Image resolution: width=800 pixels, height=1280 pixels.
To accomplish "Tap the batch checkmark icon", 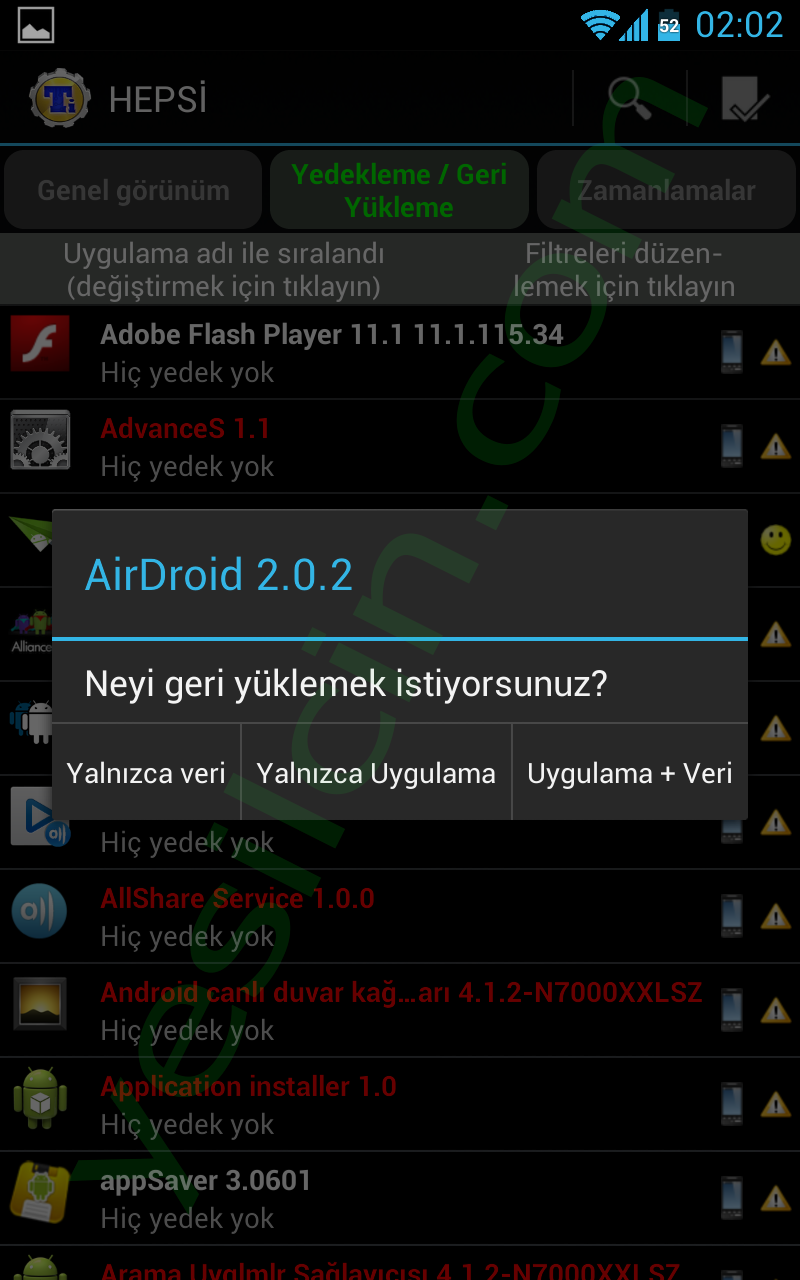I will click(x=745, y=98).
